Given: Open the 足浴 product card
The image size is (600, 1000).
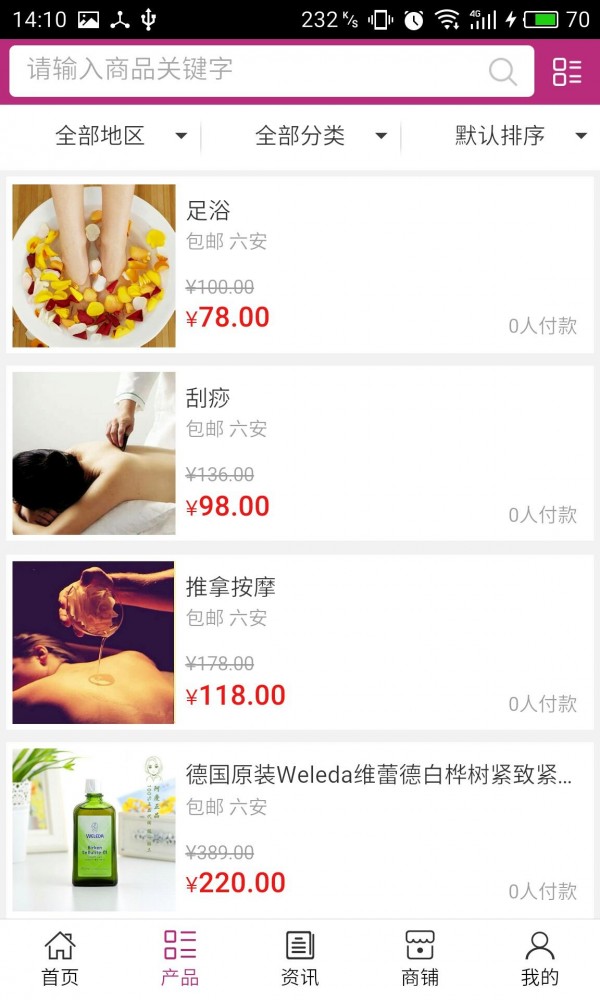Looking at the screenshot, I should pos(300,265).
